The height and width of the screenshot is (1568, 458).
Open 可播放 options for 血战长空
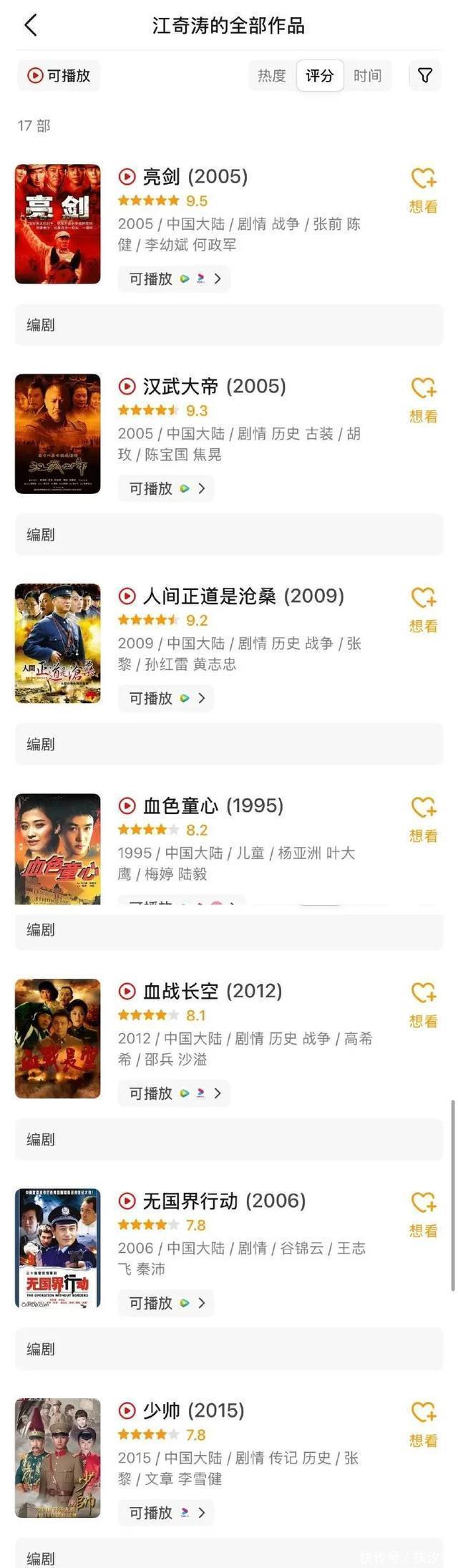(x=174, y=1093)
